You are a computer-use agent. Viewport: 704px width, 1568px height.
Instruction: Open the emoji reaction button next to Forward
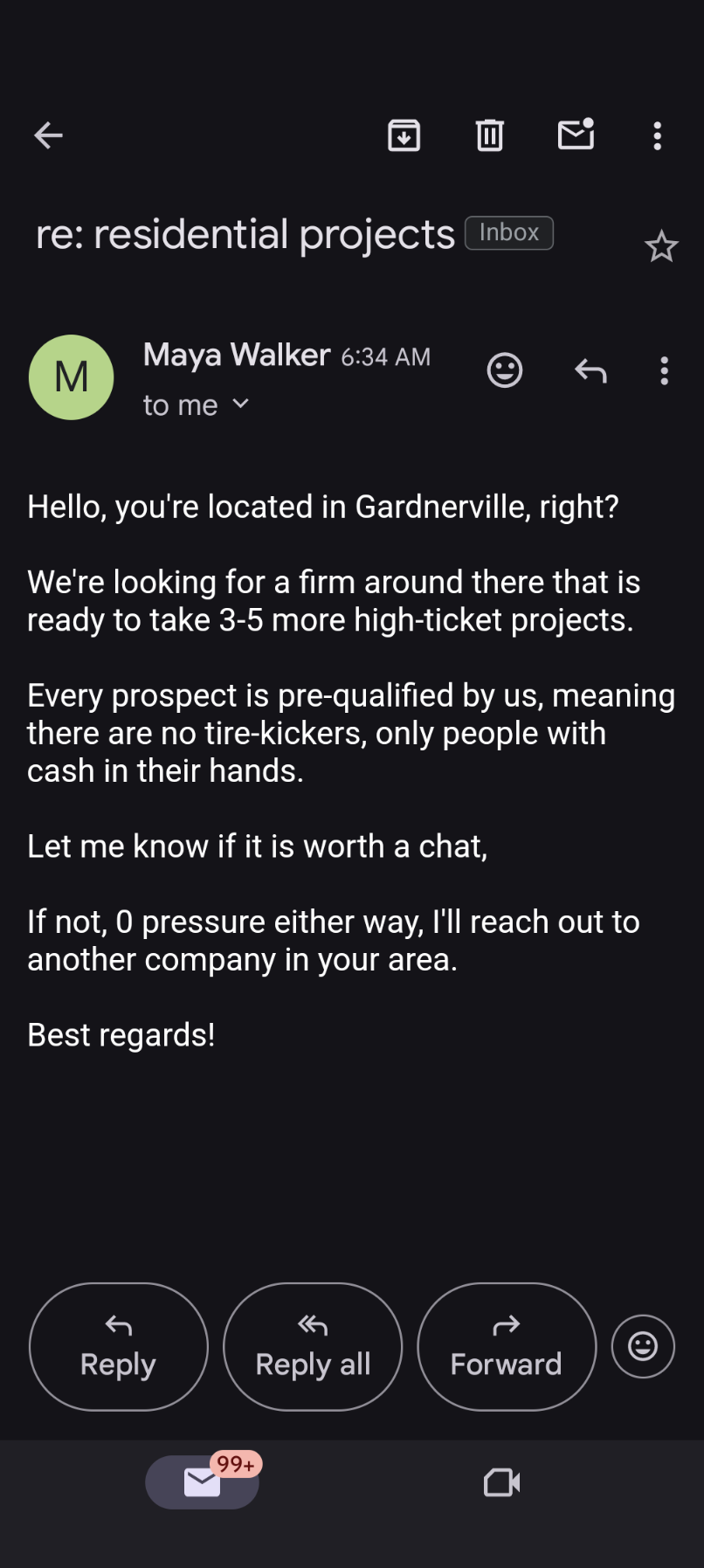[643, 1346]
